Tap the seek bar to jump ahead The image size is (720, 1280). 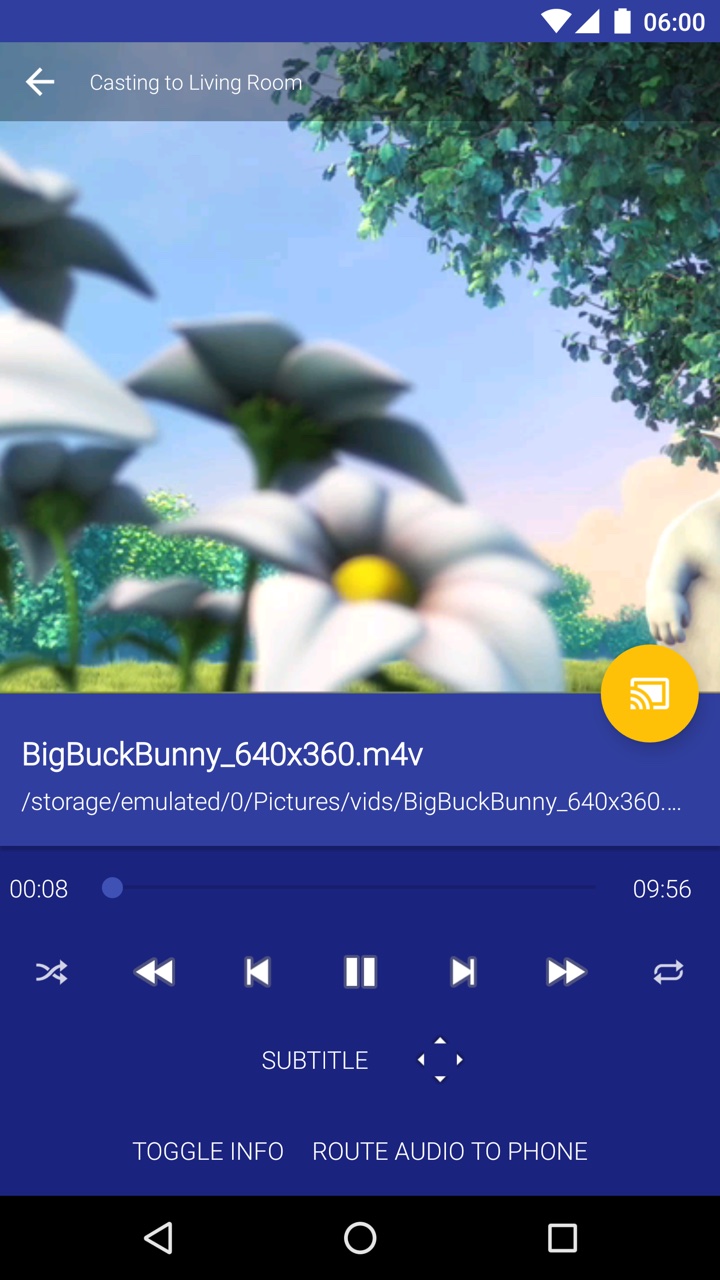400,888
